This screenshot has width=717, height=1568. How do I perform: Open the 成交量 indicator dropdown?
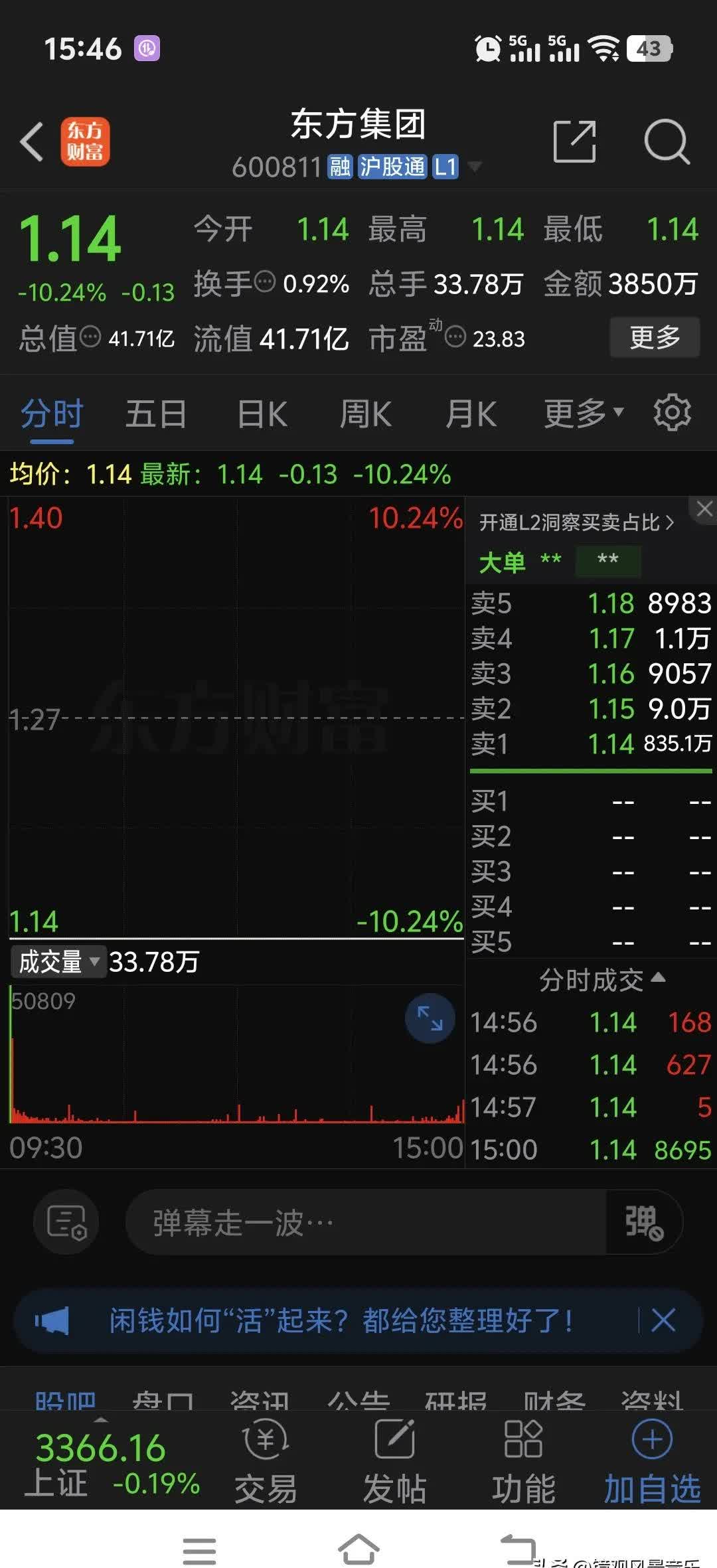point(58,961)
